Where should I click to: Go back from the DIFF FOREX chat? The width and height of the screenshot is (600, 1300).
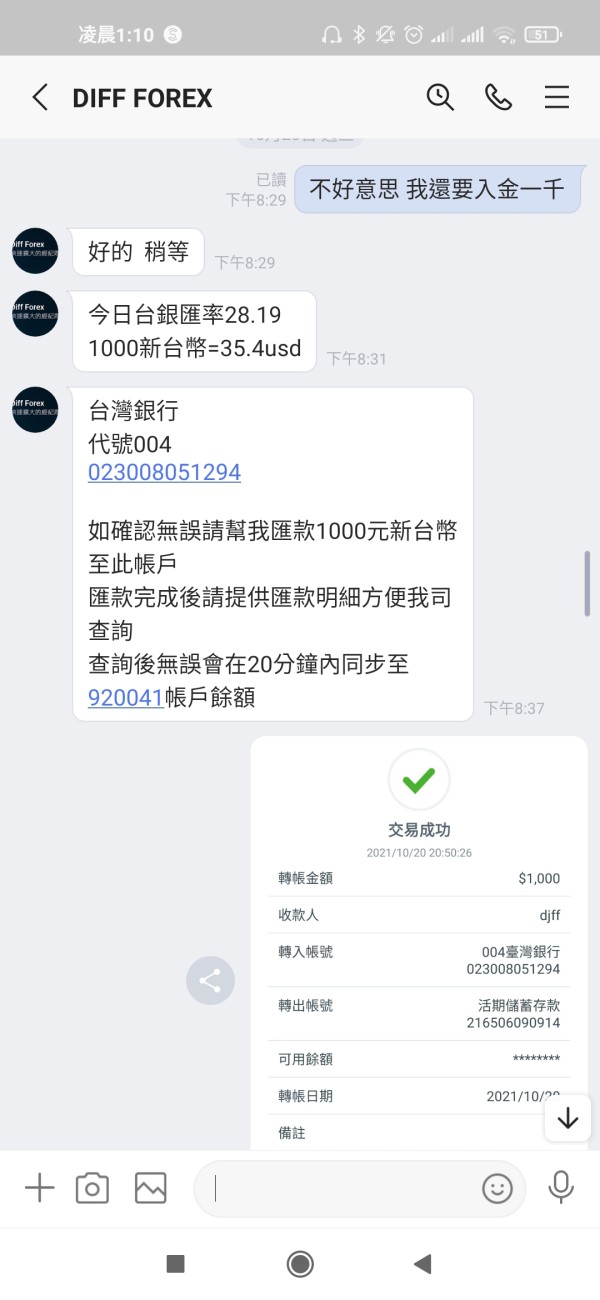(39, 98)
